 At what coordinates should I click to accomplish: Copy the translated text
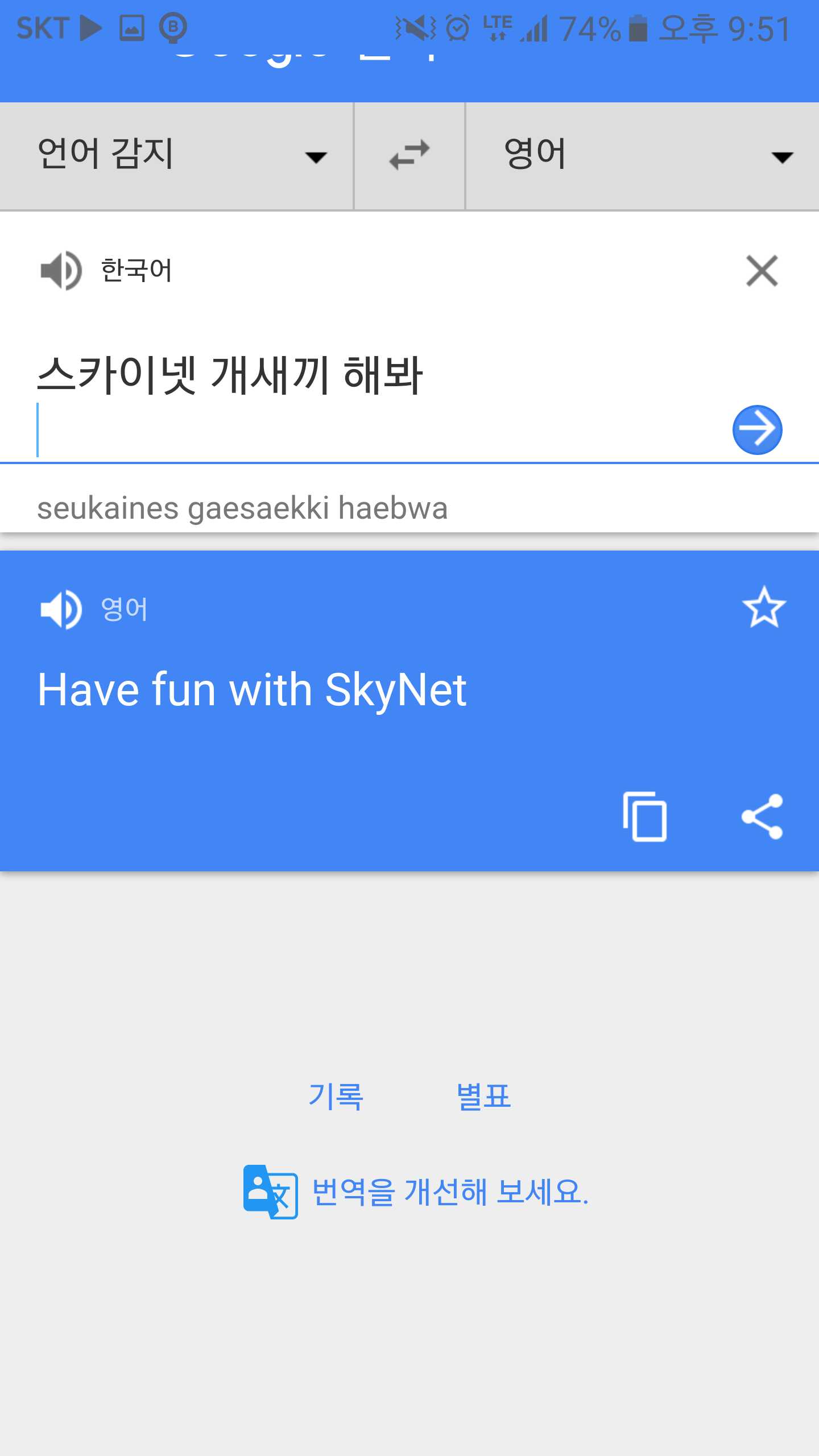(645, 817)
